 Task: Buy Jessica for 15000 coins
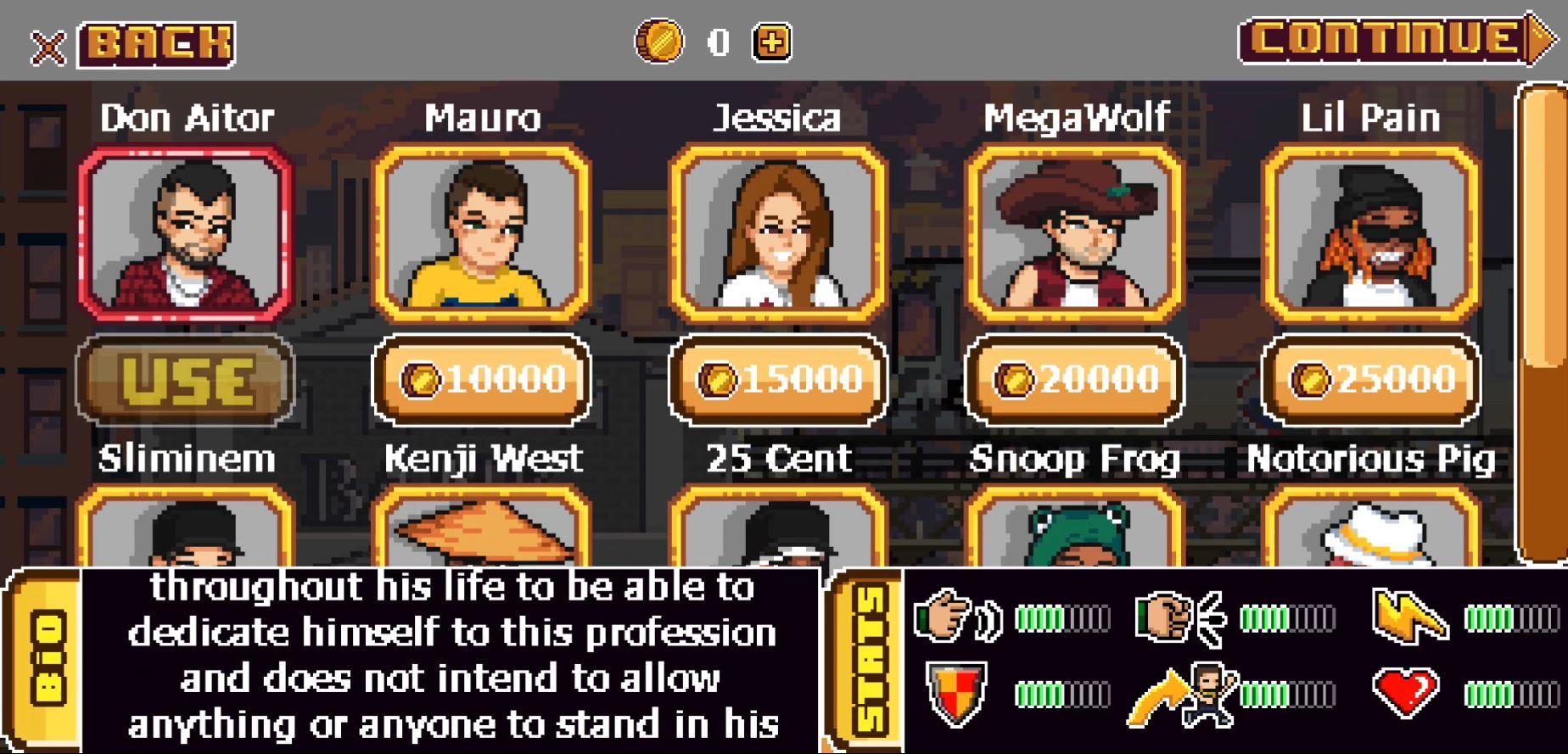[x=778, y=380]
